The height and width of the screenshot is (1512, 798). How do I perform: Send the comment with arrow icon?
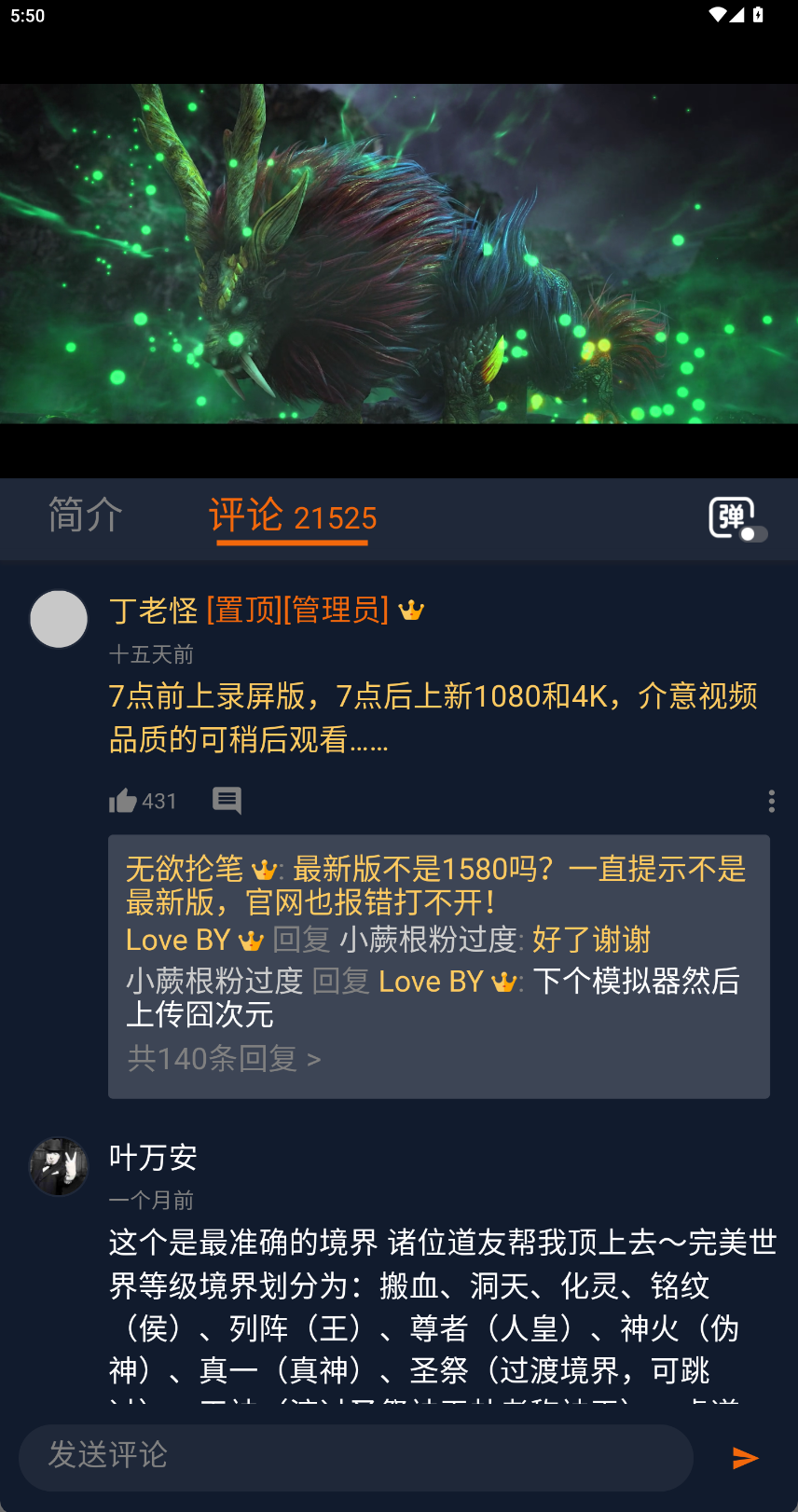[x=745, y=1458]
